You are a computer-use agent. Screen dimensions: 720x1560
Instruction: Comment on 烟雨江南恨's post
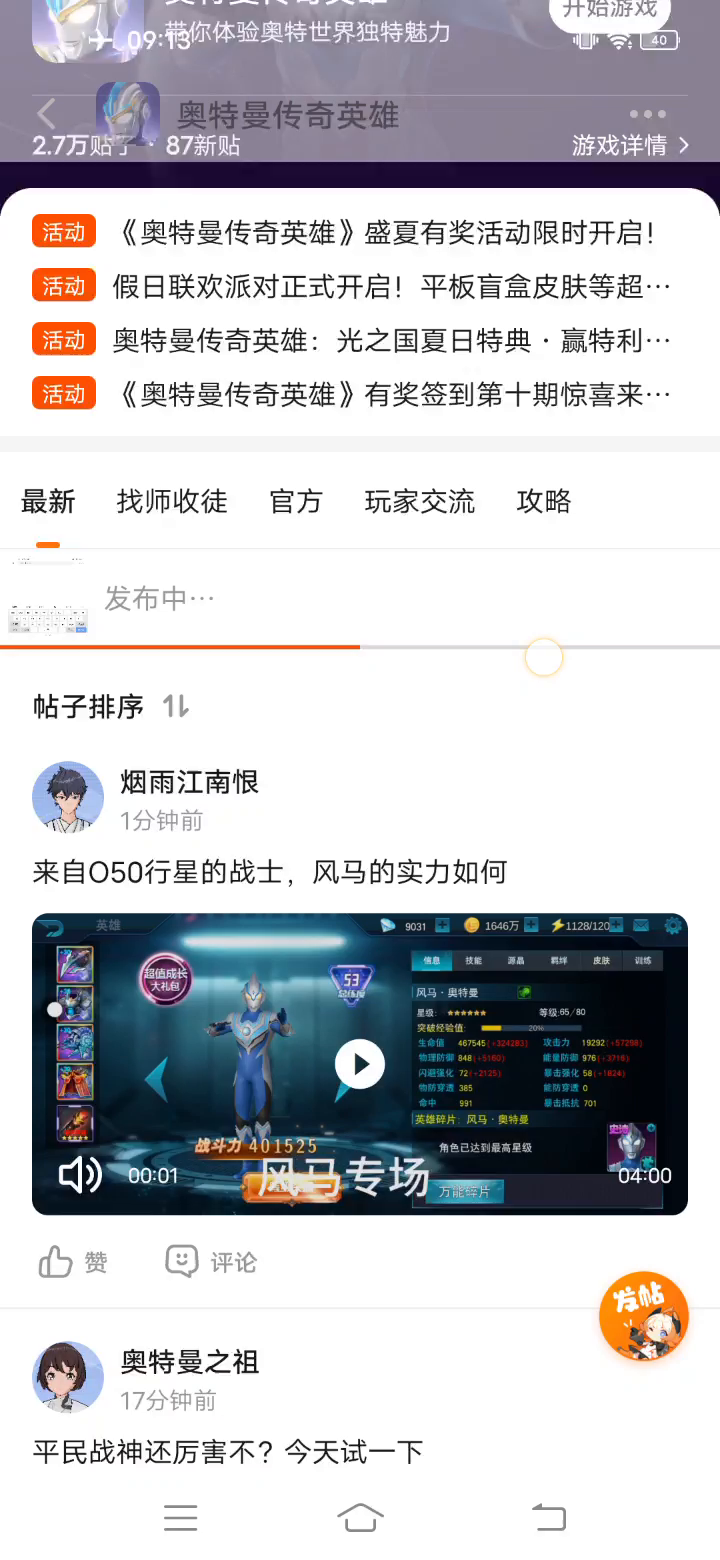pos(211,1262)
